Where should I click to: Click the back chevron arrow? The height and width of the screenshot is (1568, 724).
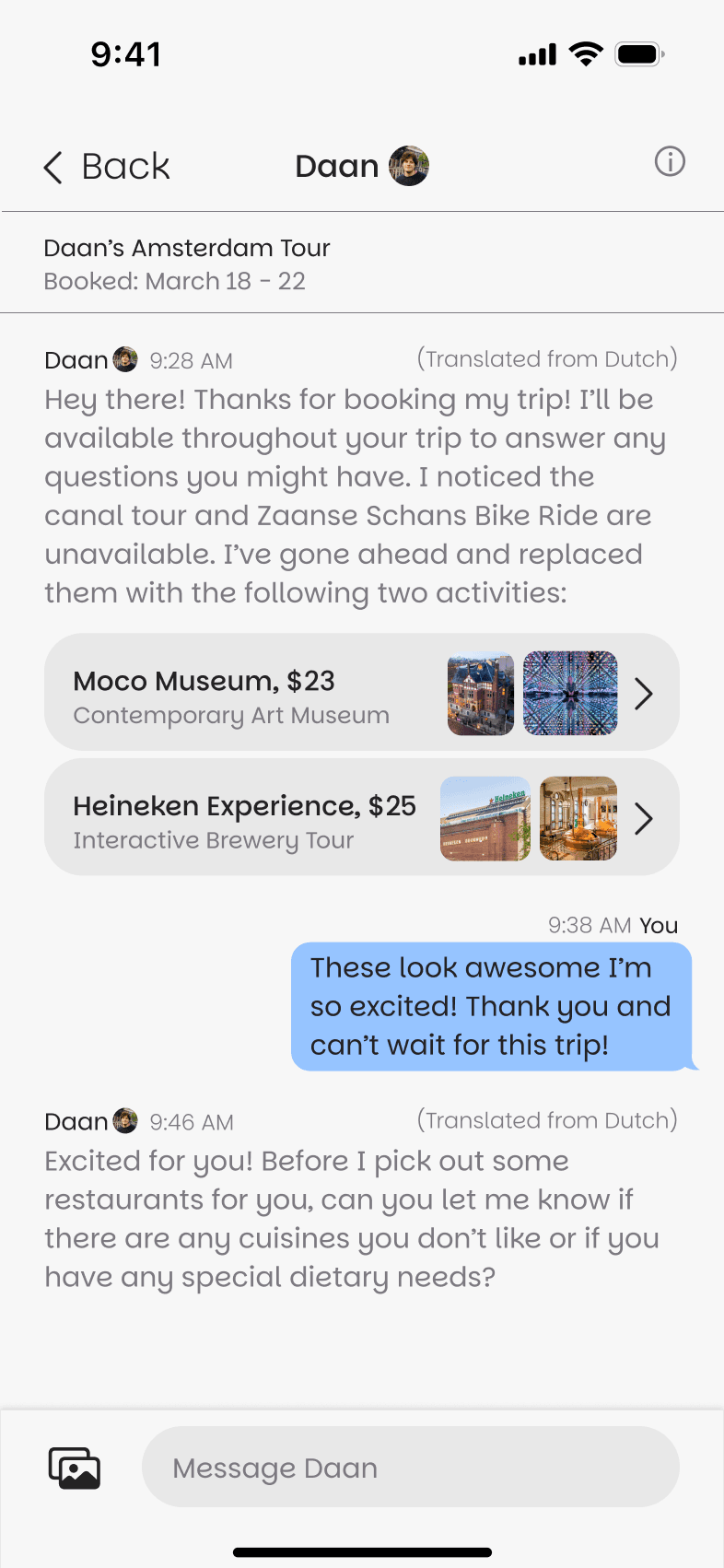53,167
